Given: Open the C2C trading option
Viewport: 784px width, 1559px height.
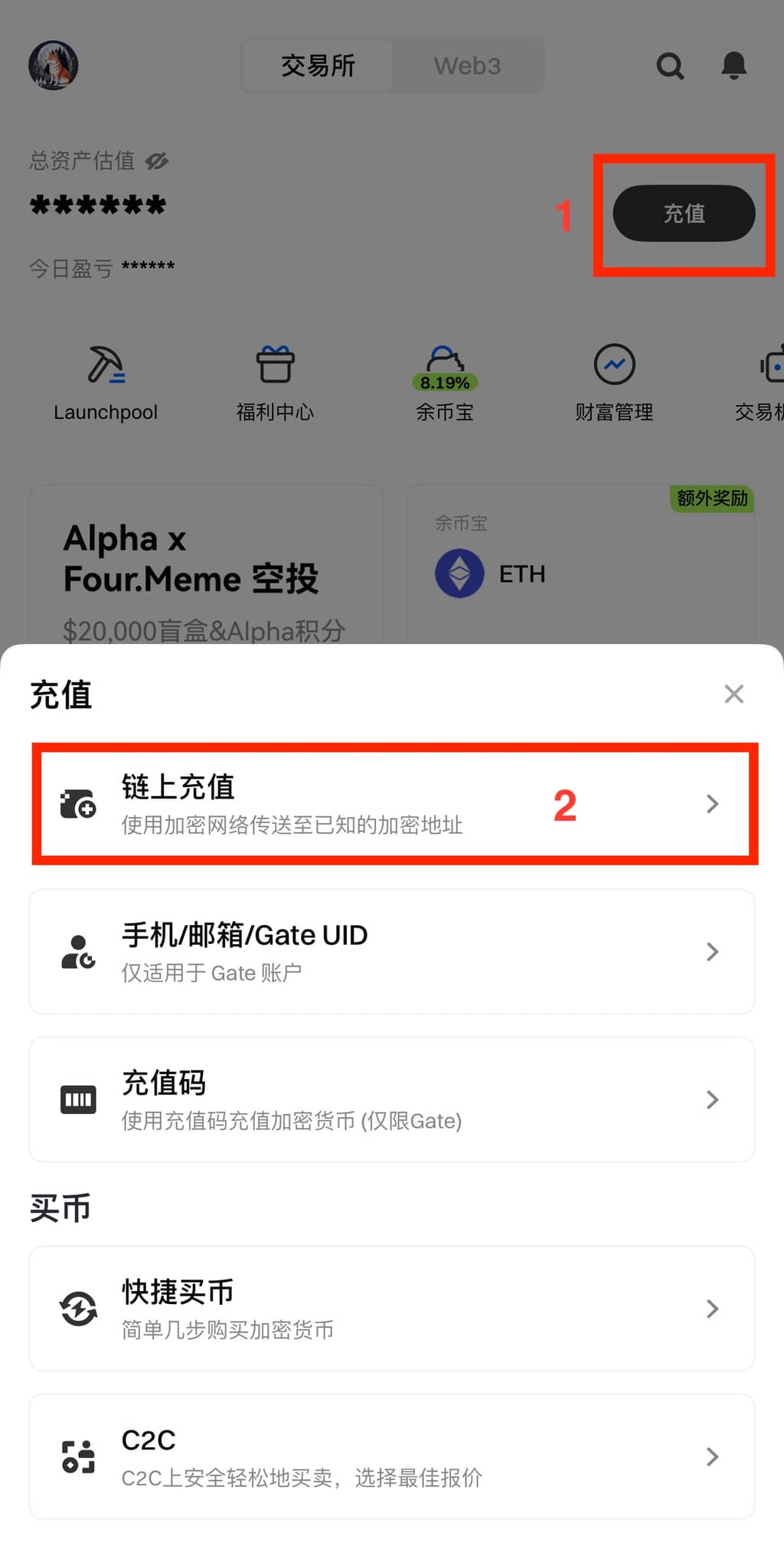Looking at the screenshot, I should 392,1456.
